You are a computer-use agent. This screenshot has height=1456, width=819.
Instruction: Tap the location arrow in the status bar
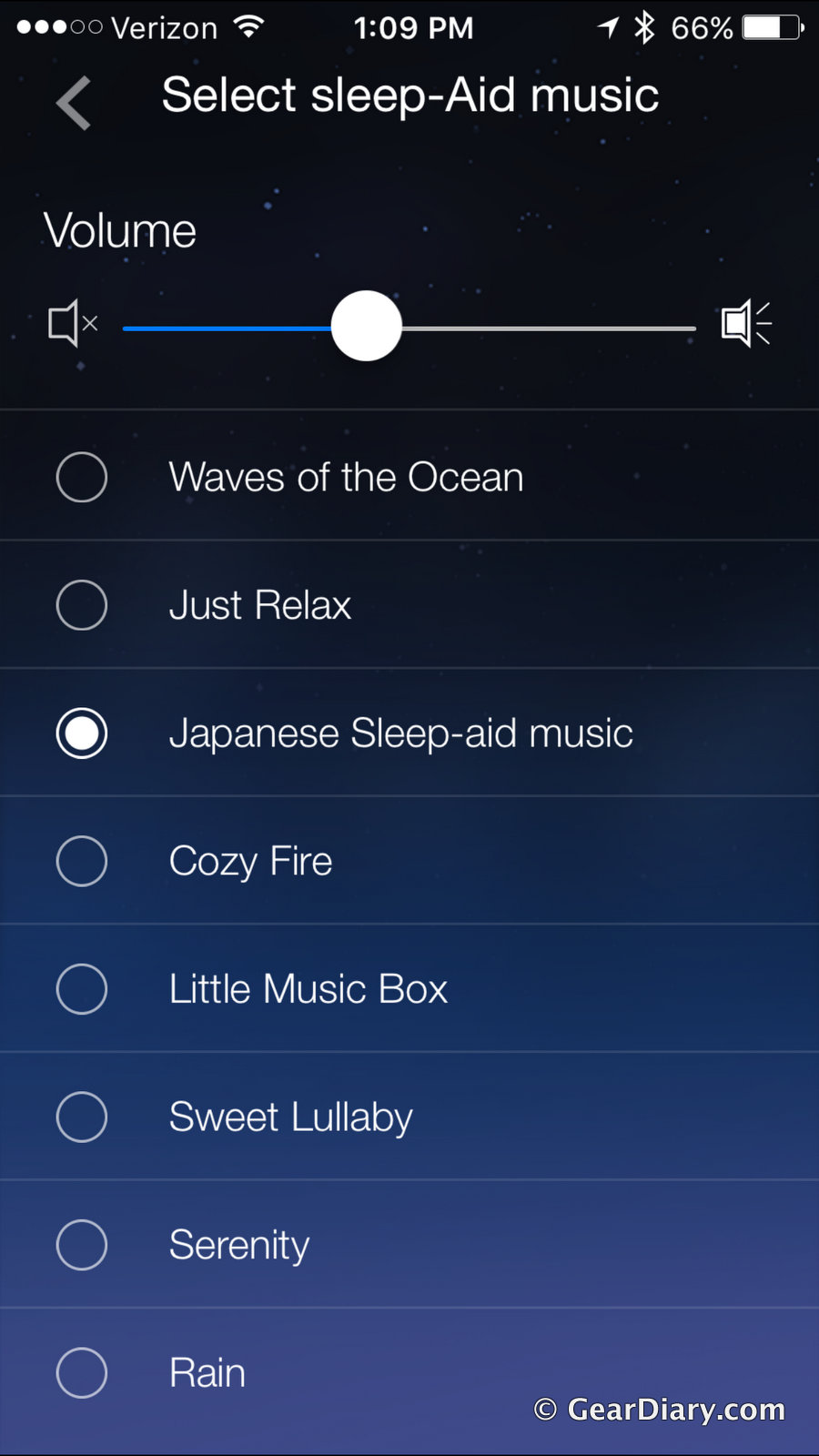tap(606, 26)
